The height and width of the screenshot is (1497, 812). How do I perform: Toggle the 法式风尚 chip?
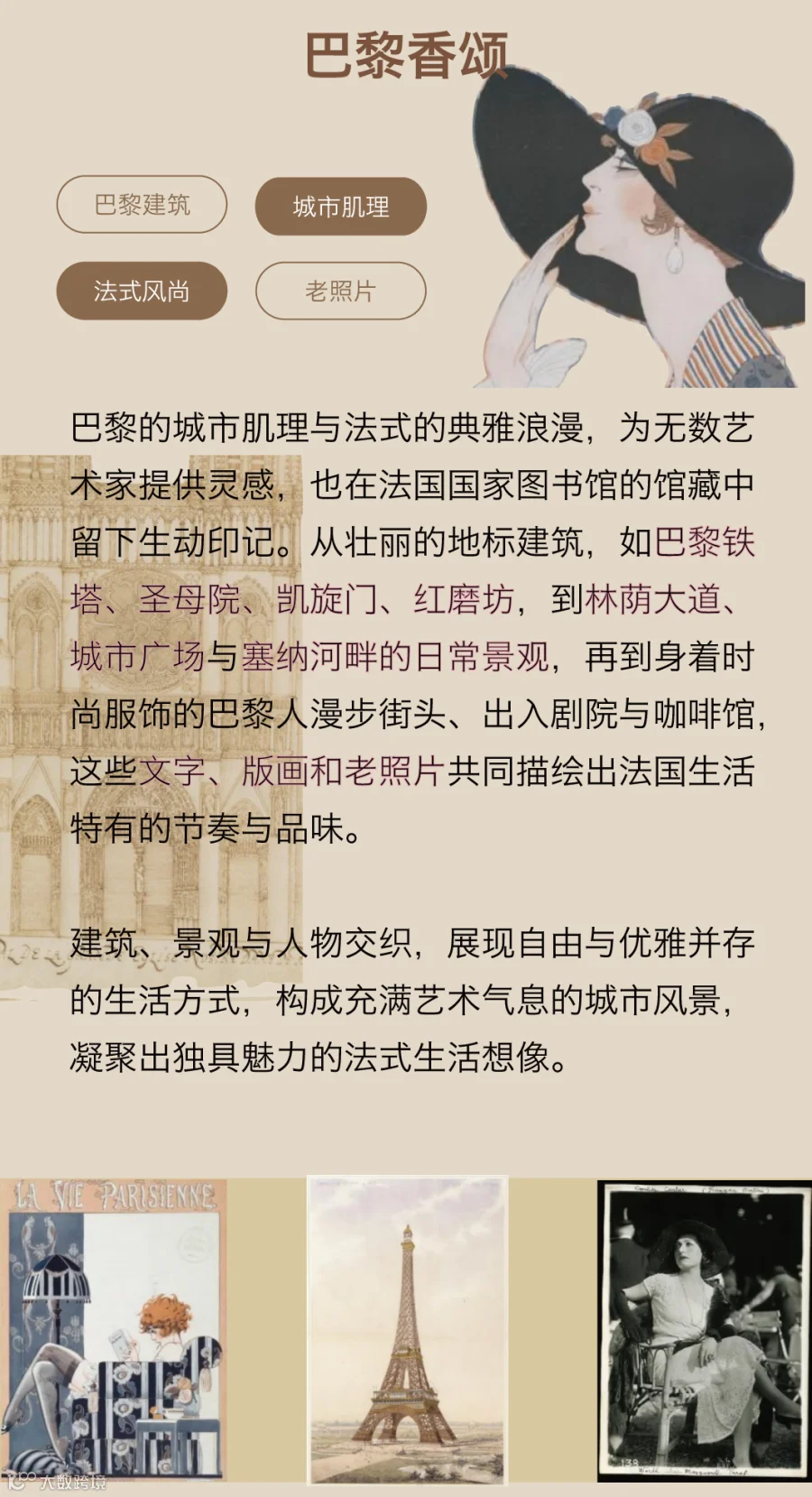(x=142, y=291)
